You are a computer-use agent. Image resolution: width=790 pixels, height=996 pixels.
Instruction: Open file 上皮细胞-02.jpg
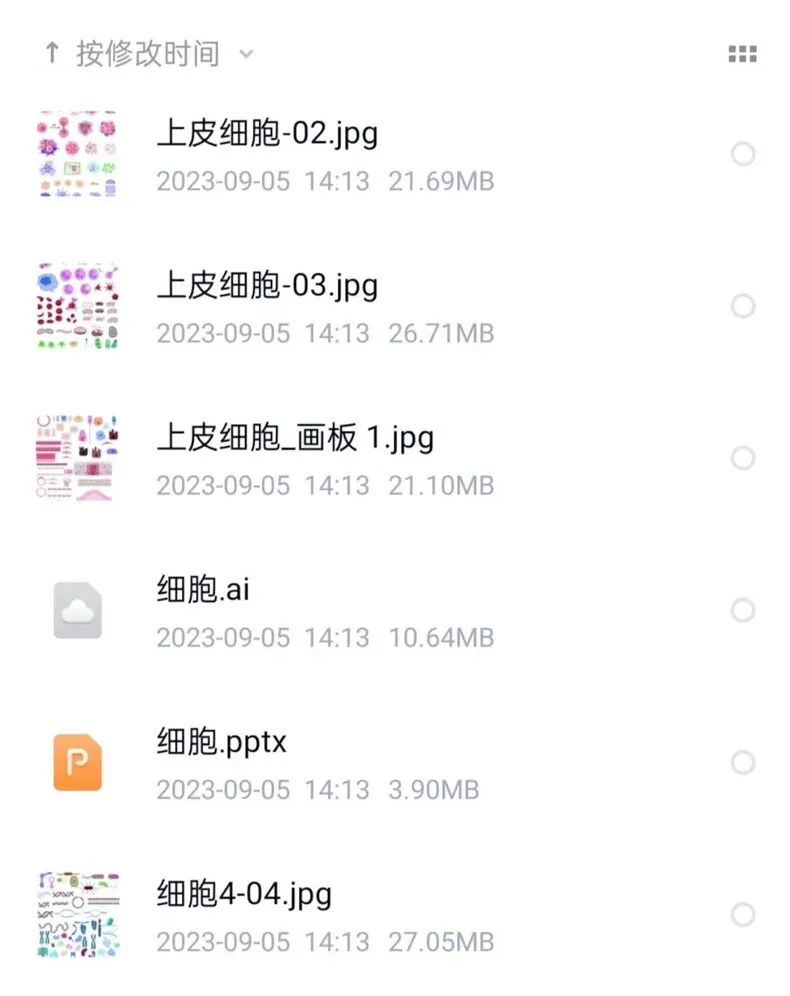tap(267, 134)
